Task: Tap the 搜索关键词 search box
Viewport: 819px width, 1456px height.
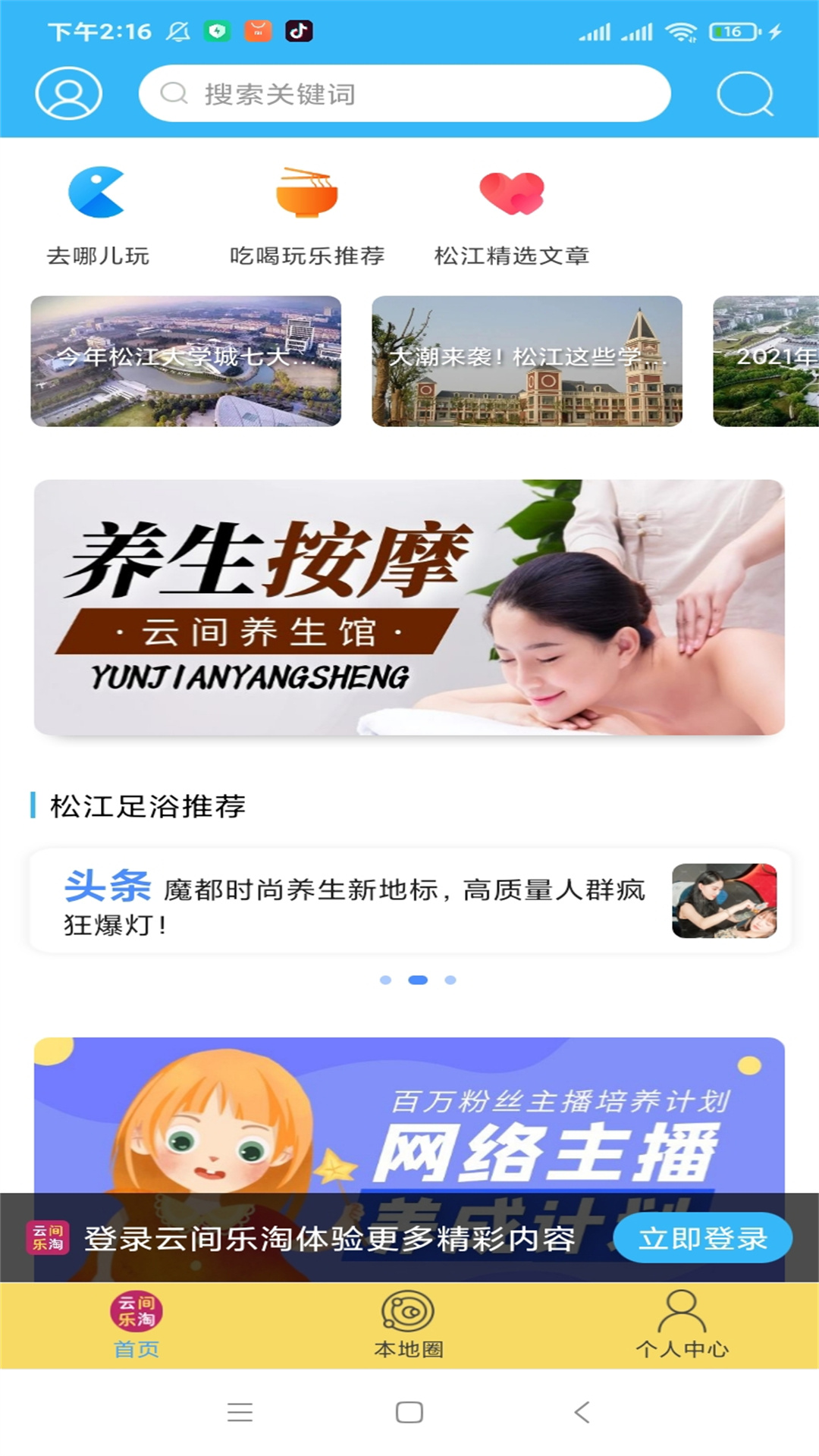Action: point(405,93)
